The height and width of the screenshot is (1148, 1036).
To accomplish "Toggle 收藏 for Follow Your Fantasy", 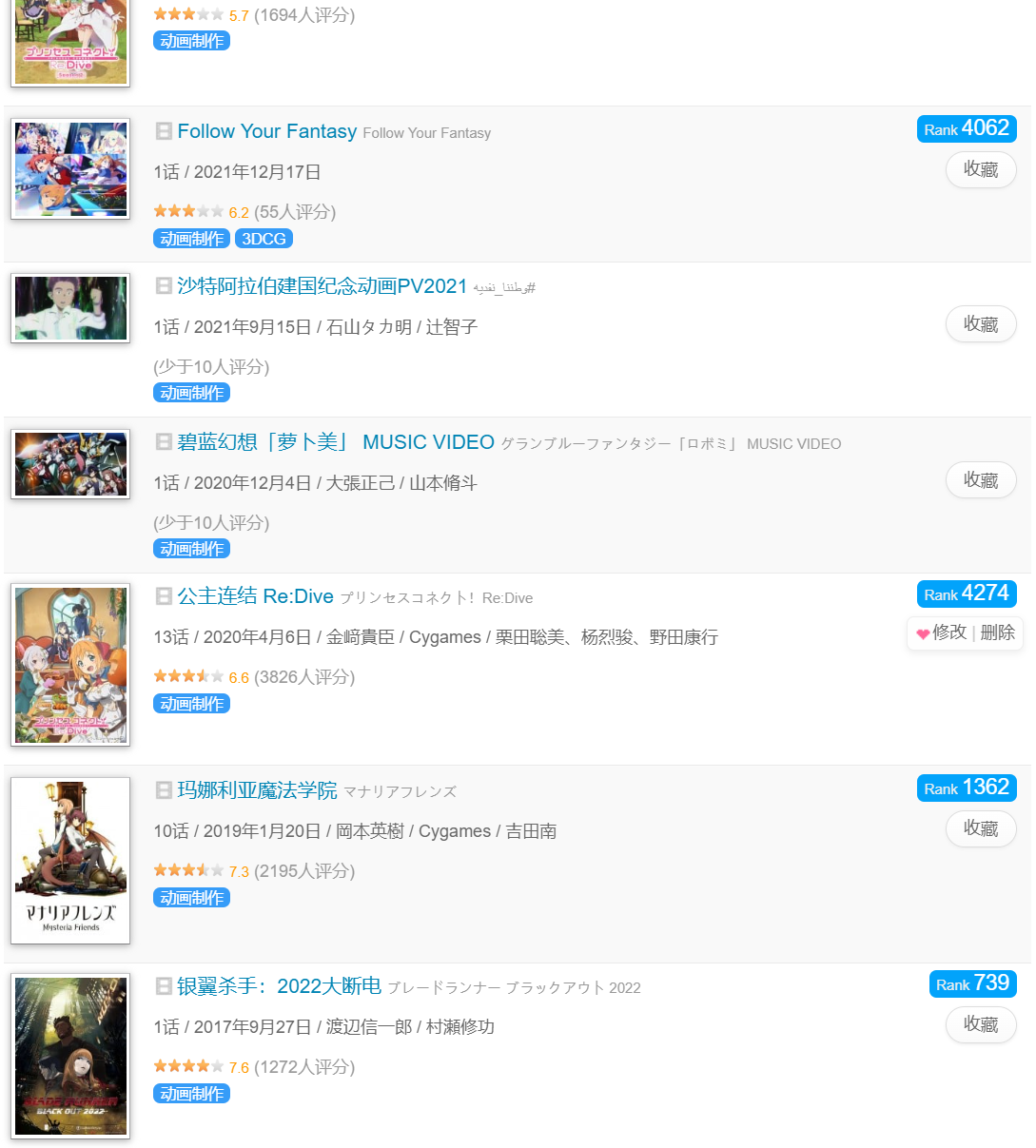I will tap(981, 169).
